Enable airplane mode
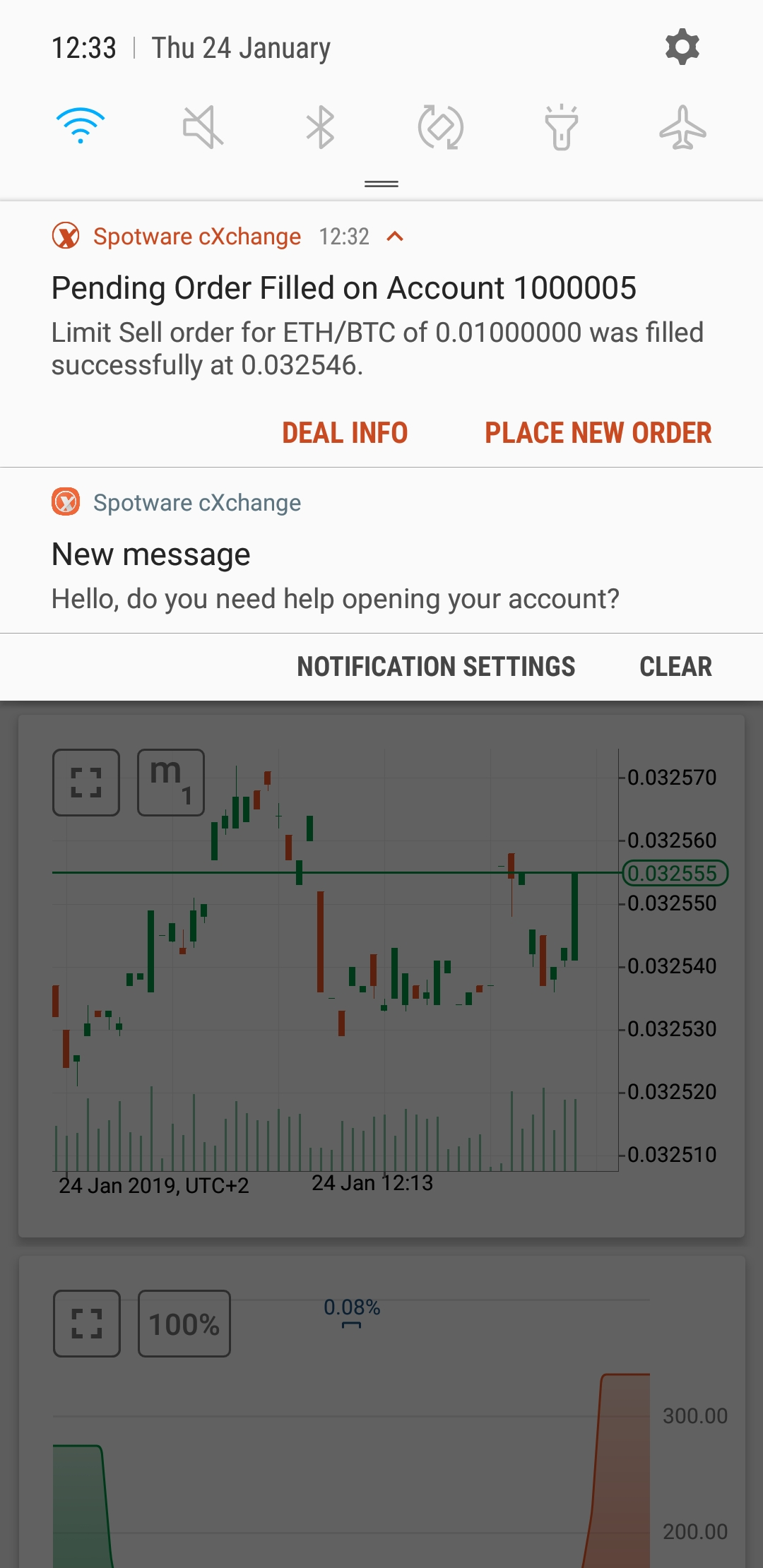 [682, 127]
